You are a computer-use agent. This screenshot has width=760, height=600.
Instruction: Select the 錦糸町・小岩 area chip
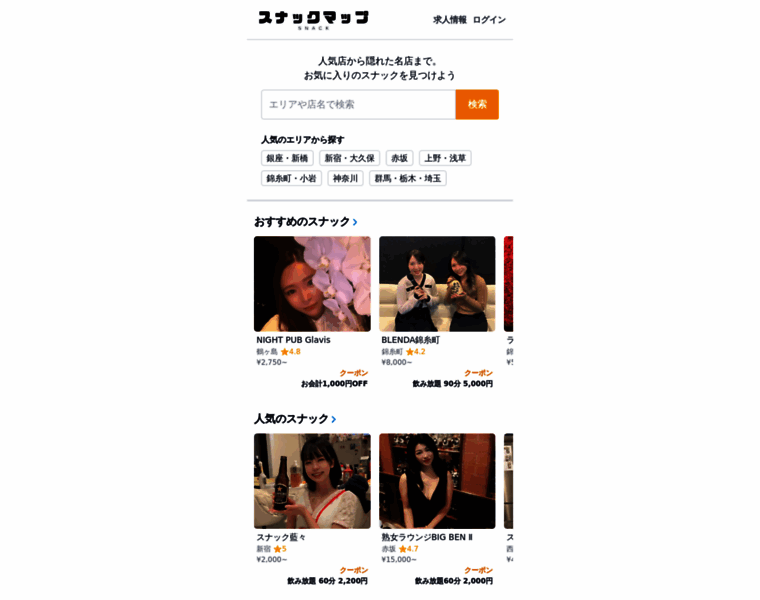pyautogui.click(x=291, y=178)
